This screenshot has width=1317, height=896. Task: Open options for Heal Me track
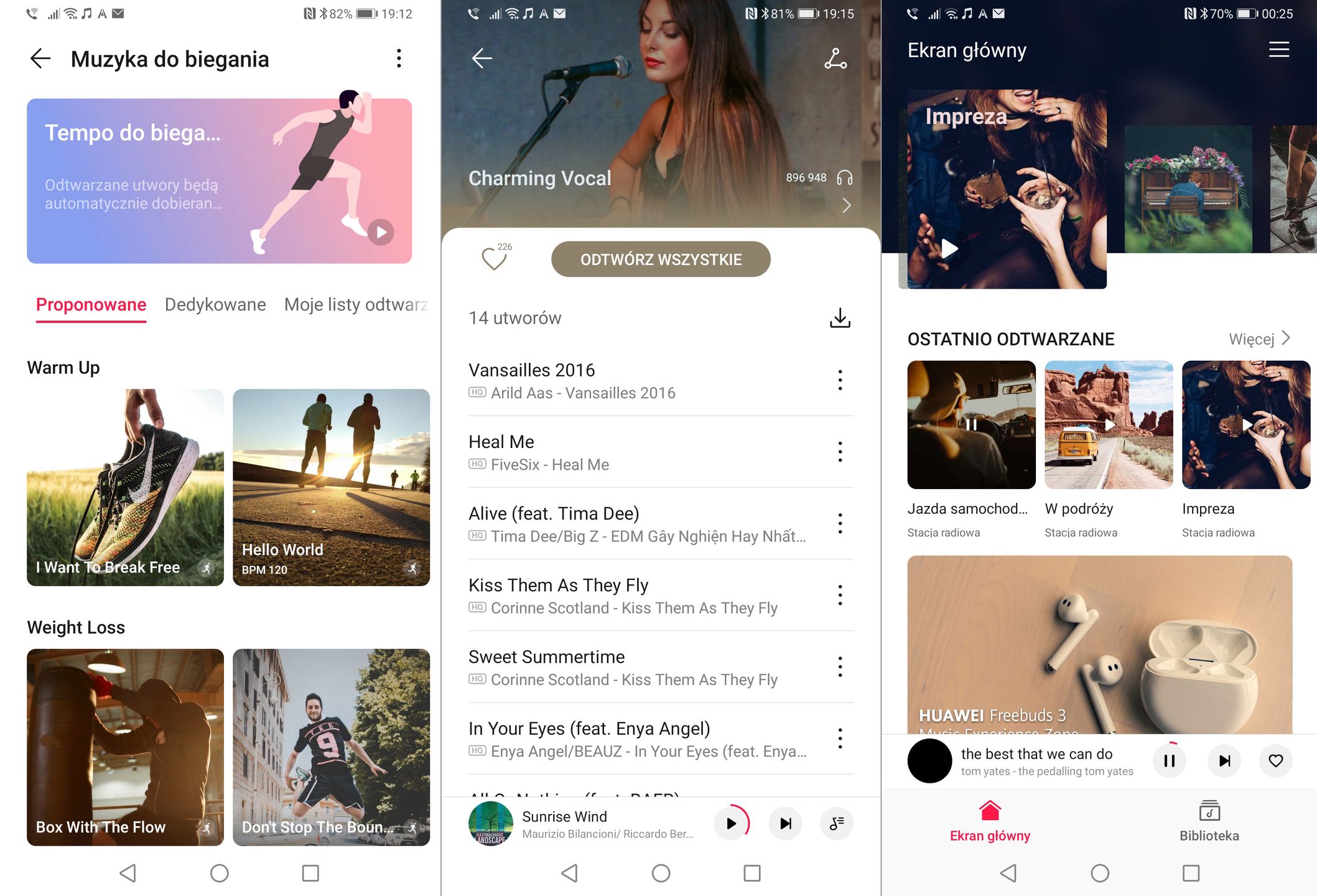click(840, 452)
